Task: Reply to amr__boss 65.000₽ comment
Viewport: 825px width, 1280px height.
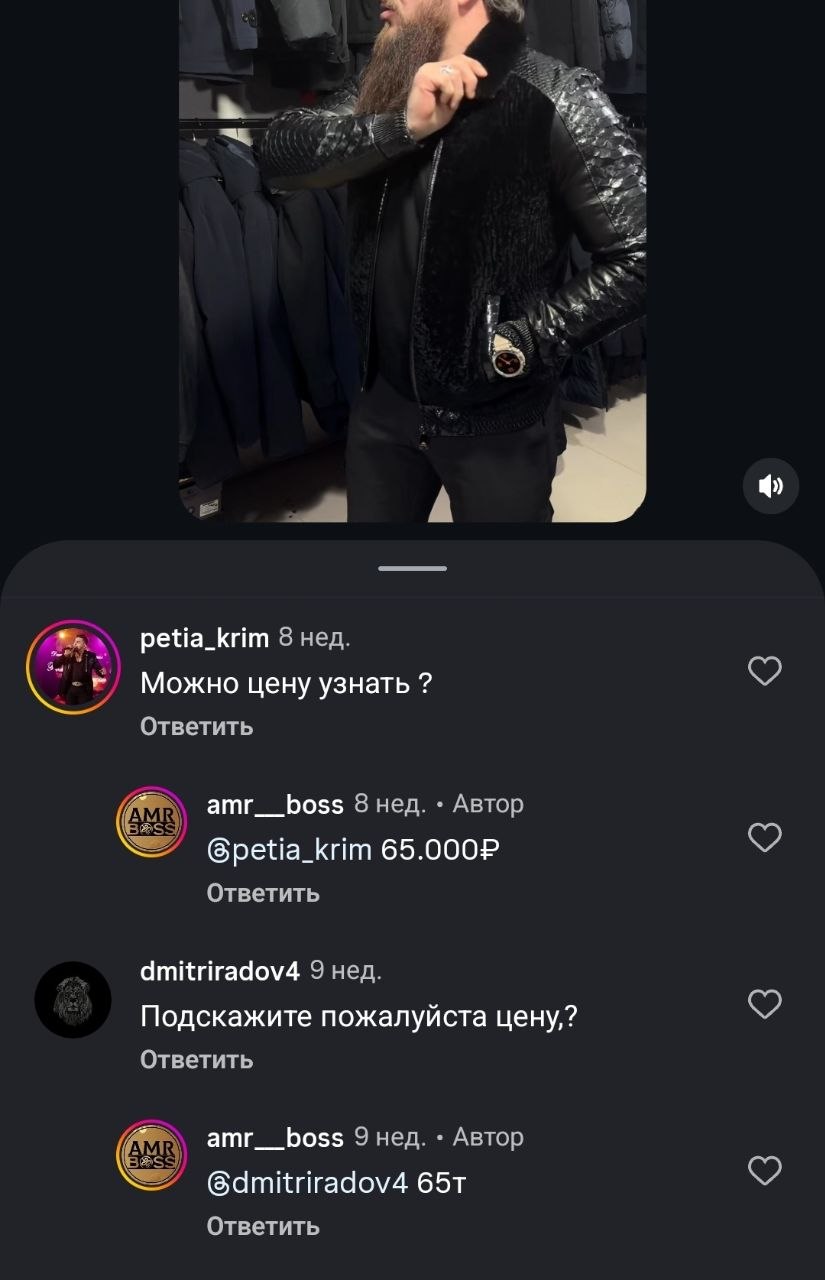Action: pyautogui.click(x=263, y=893)
